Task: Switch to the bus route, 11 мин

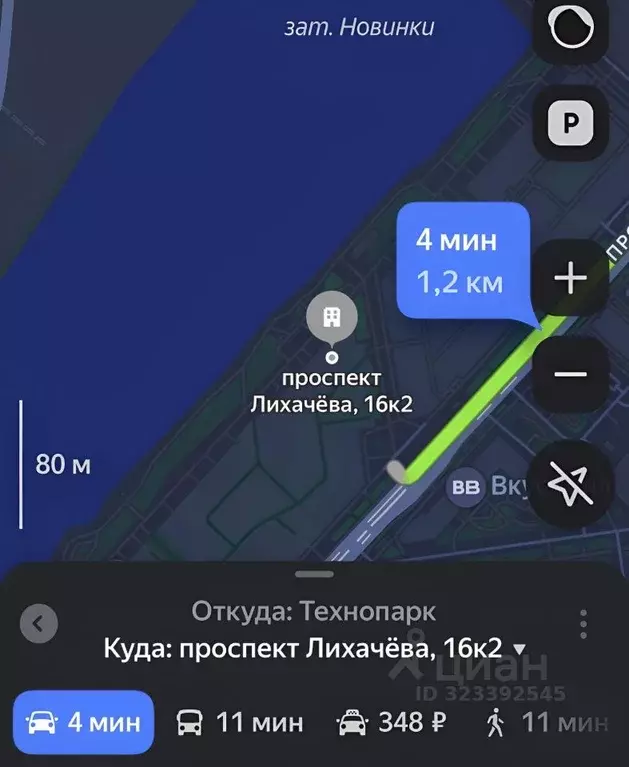Action: pyautogui.click(x=239, y=722)
